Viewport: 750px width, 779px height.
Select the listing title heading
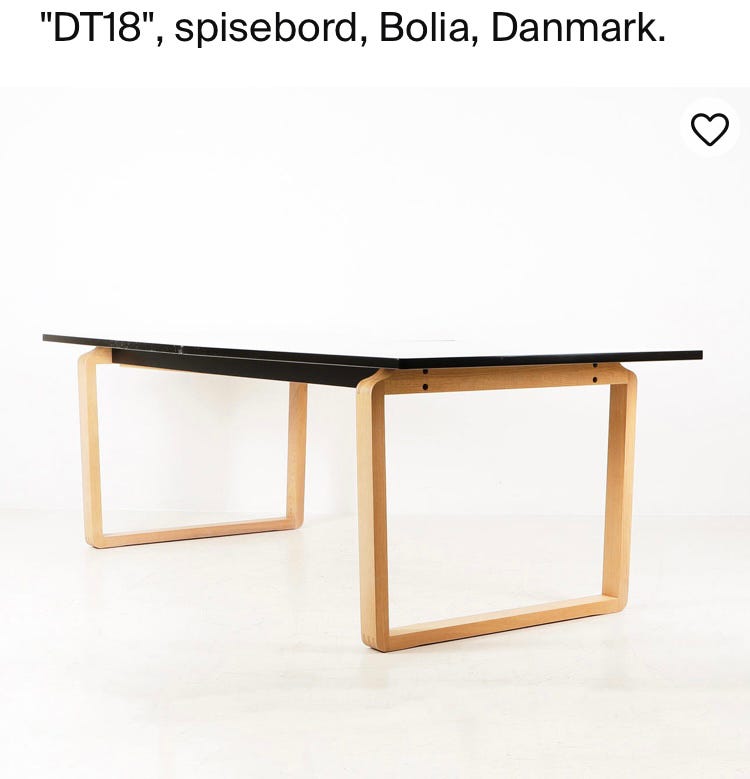point(350,28)
